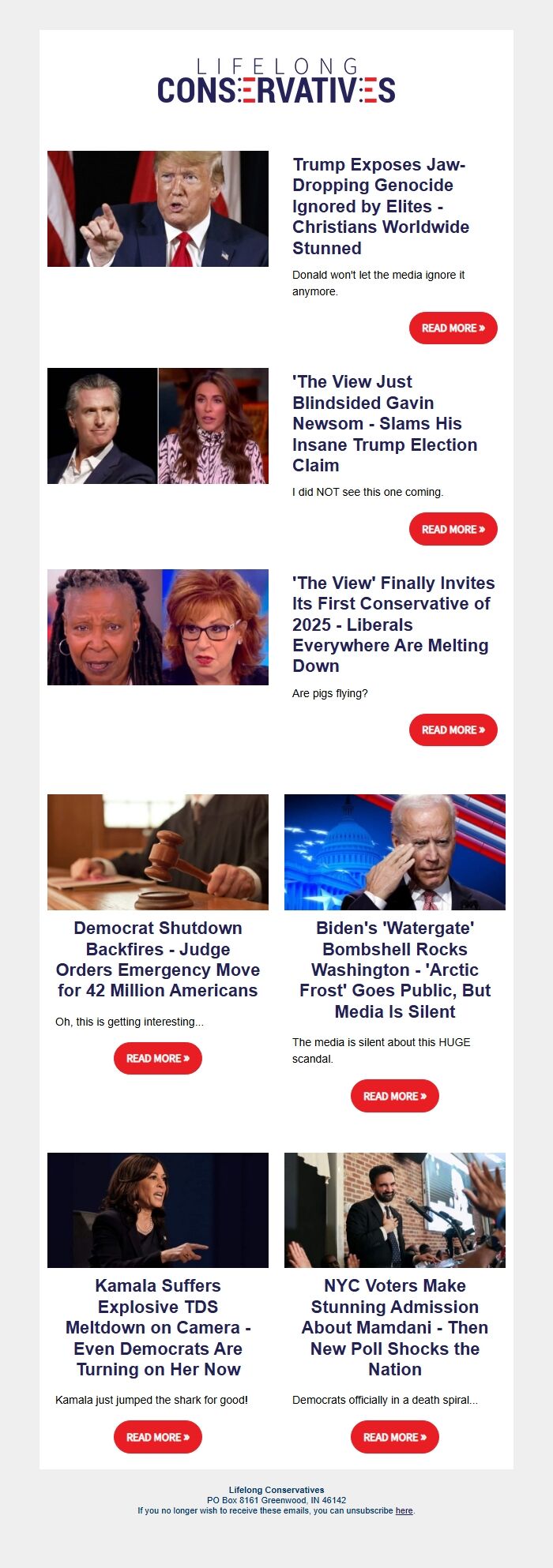Open the Biden 'Arctic Frost' article image
Screen dimensions: 553x1568
[x=394, y=852]
